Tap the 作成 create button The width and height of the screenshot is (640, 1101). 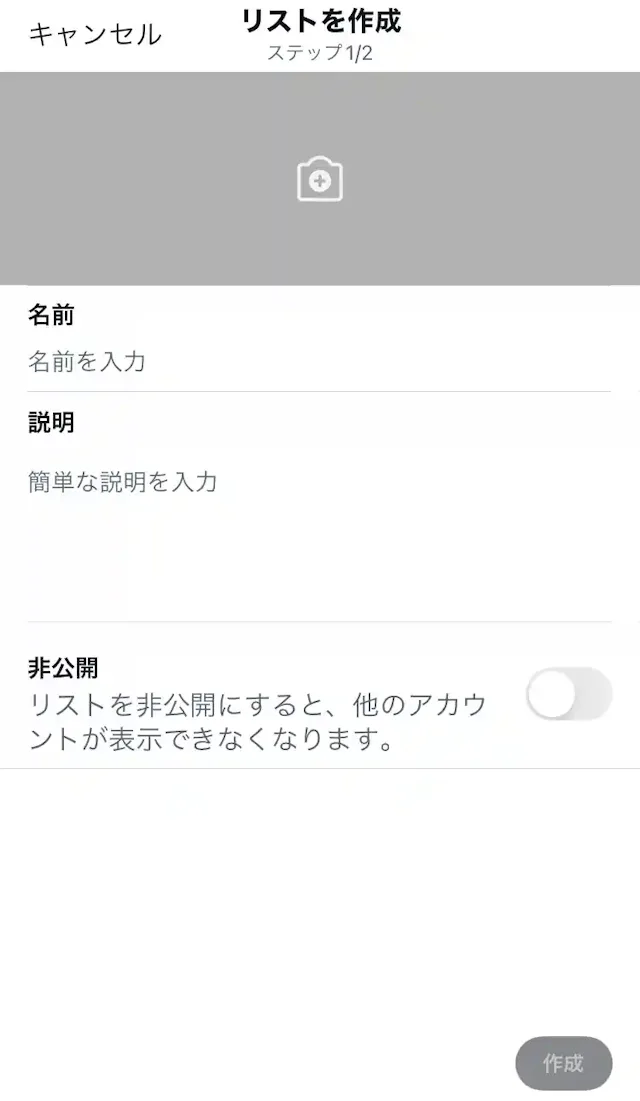[563, 1062]
